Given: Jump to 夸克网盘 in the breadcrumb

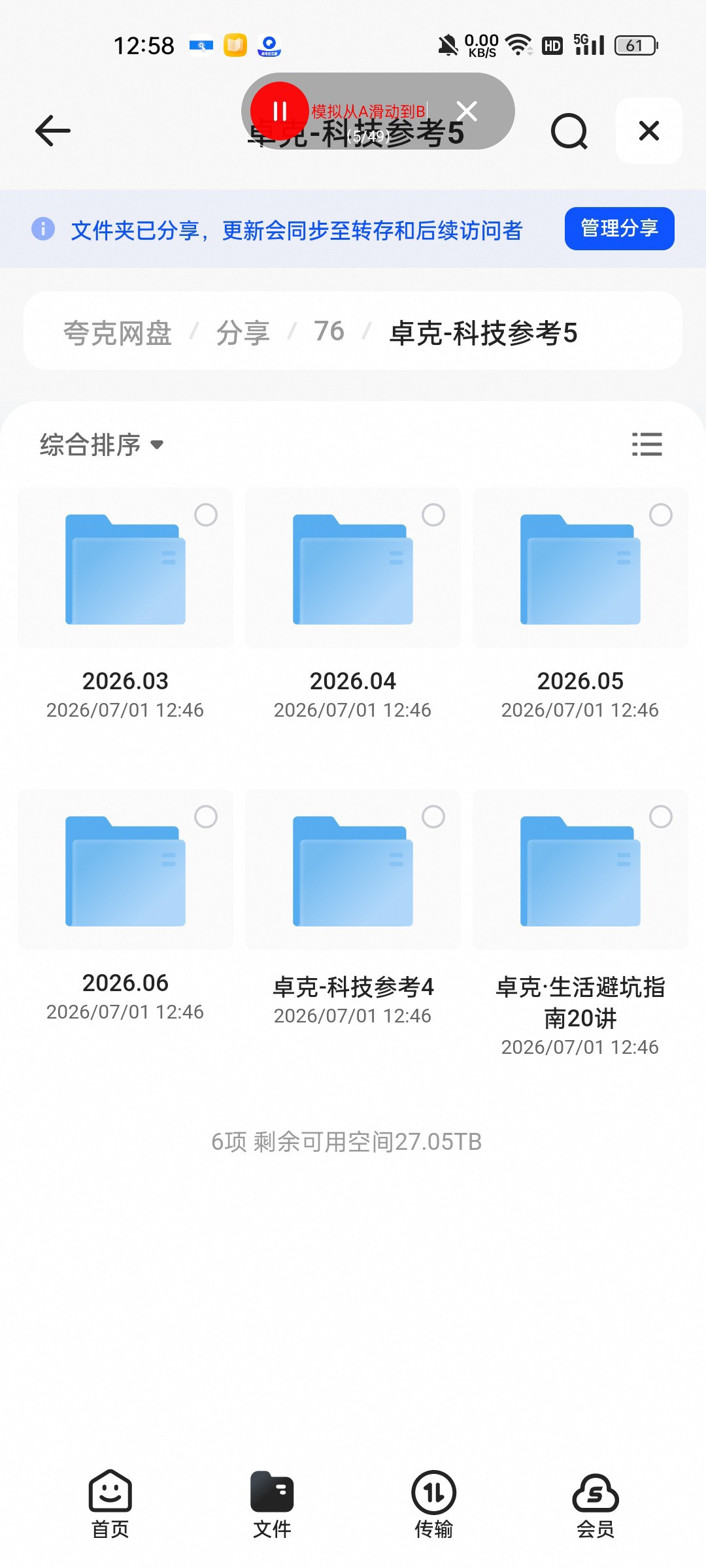Looking at the screenshot, I should pyautogui.click(x=118, y=333).
